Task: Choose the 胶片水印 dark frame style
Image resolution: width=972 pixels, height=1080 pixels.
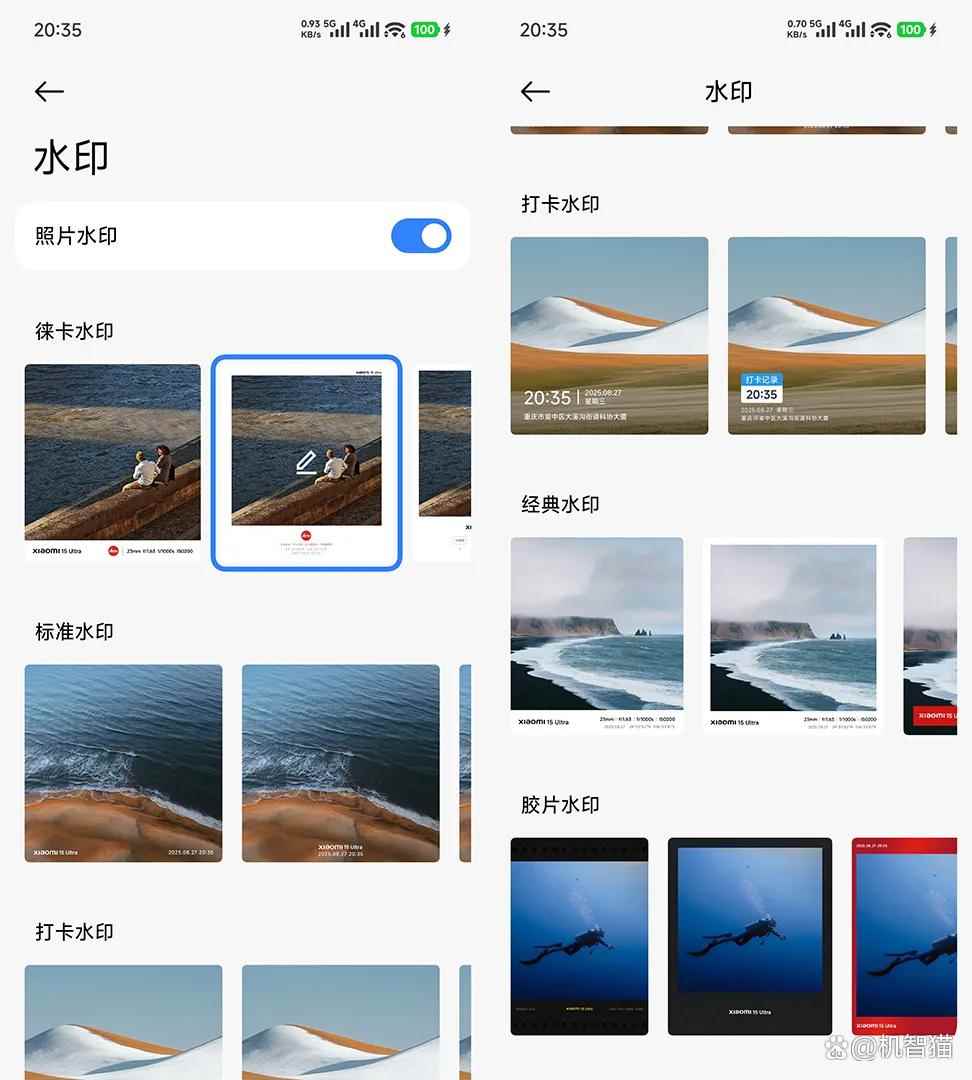Action: [x=749, y=935]
